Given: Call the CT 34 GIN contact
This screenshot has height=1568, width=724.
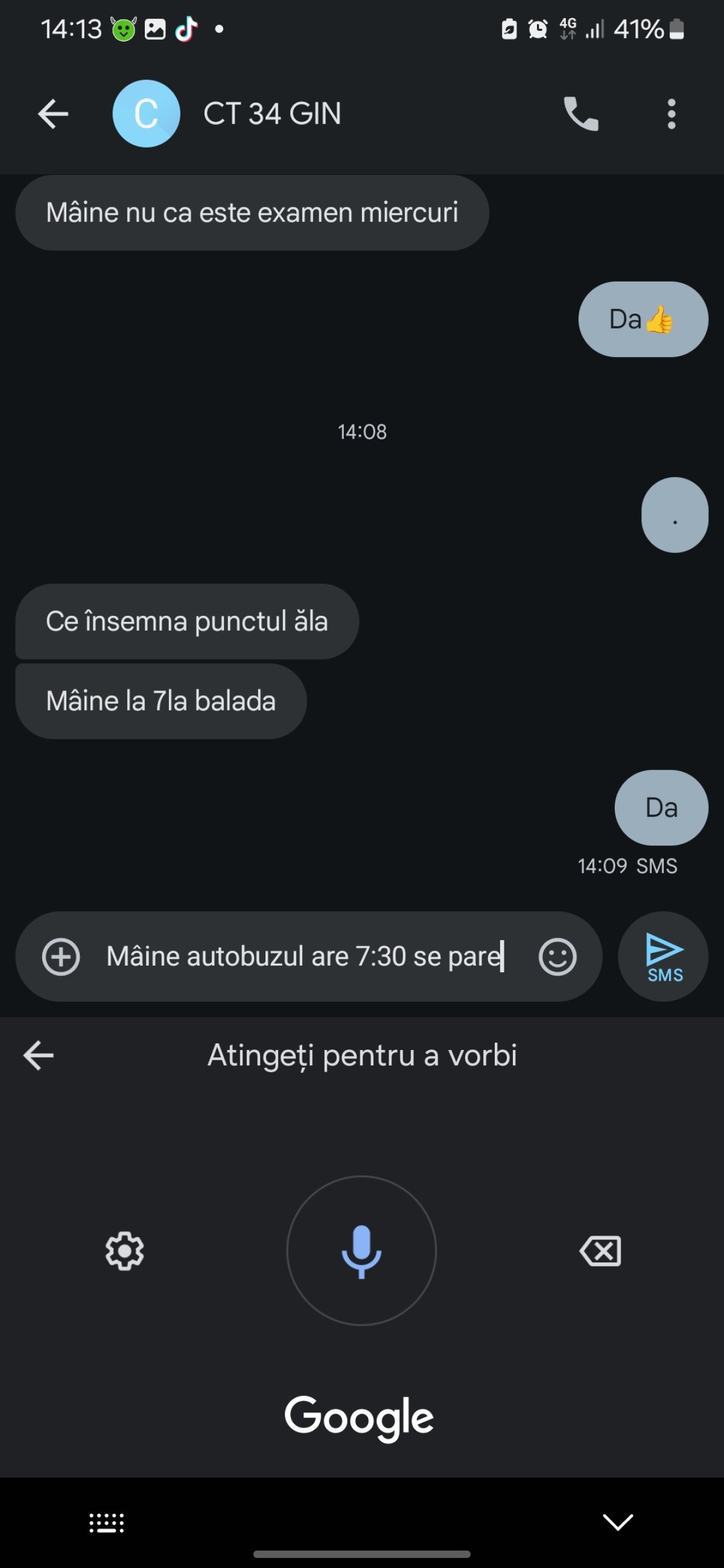Looking at the screenshot, I should click(581, 114).
